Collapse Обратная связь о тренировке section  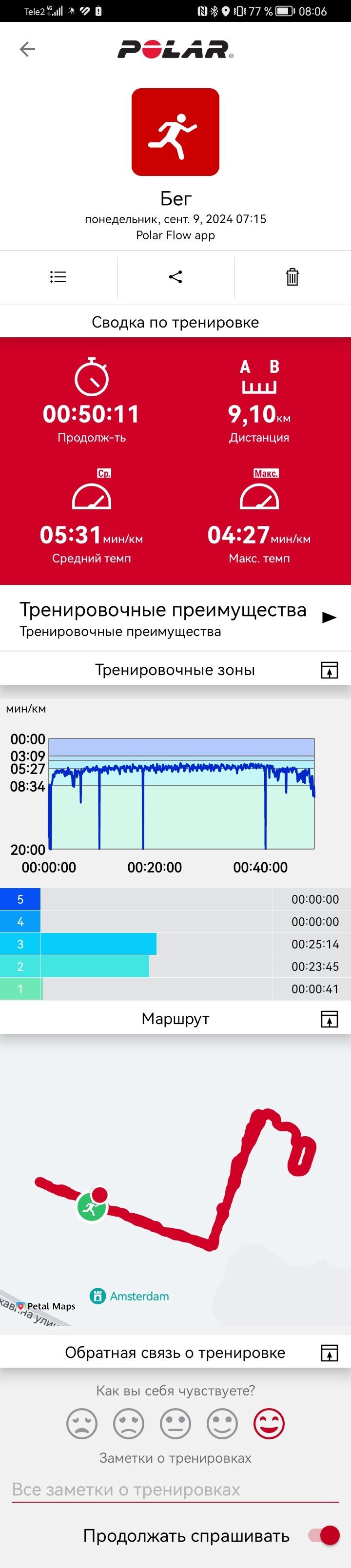(x=329, y=1353)
